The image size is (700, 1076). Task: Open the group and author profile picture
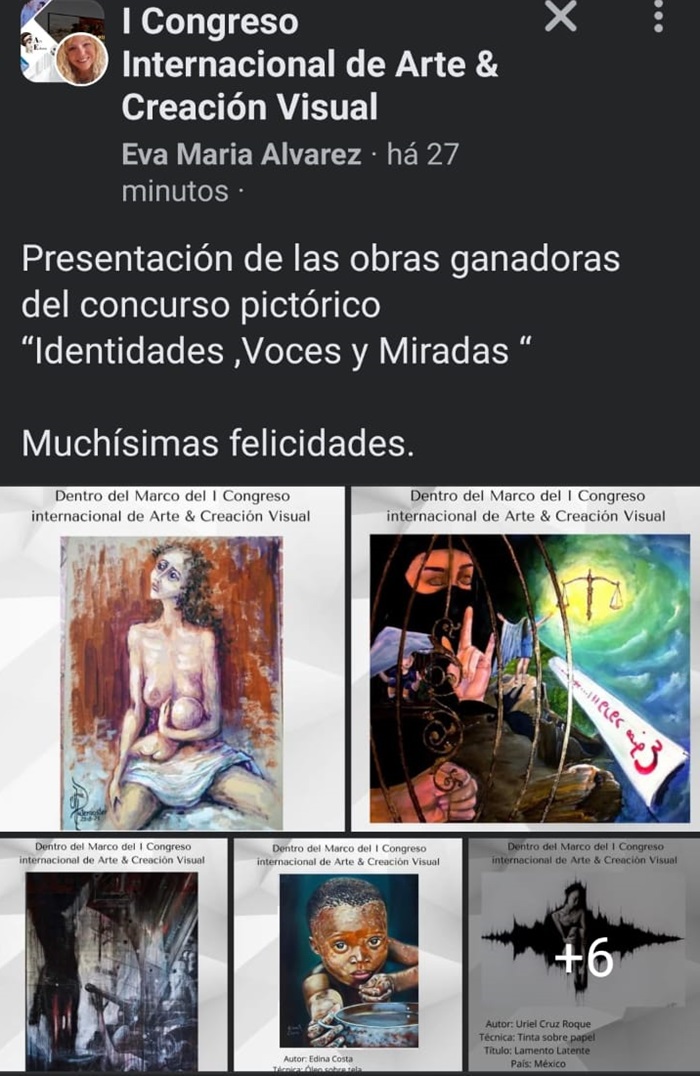click(63, 43)
